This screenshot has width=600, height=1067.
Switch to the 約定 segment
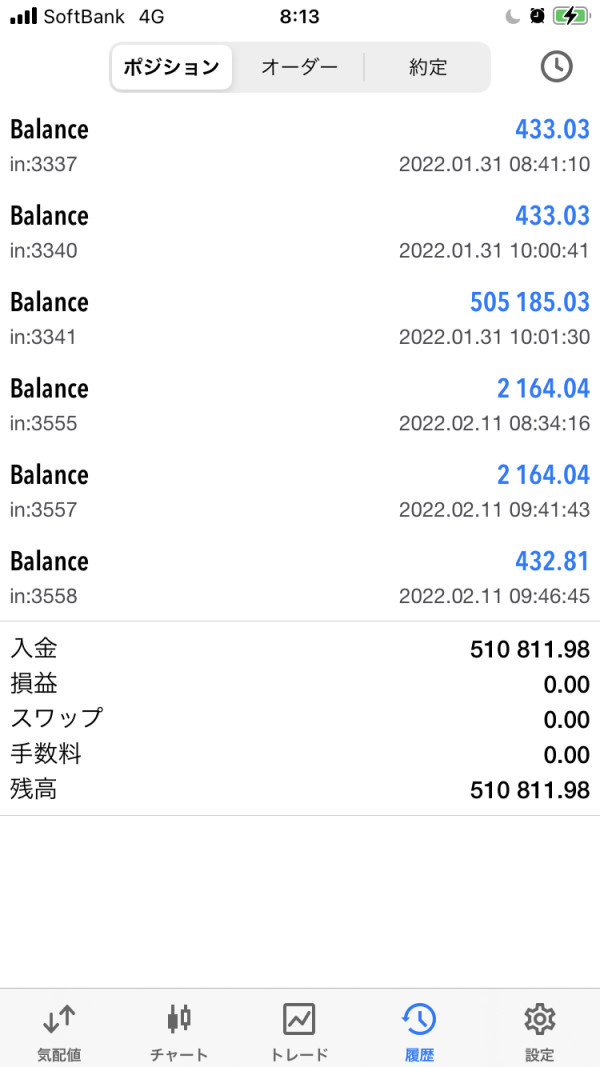click(428, 67)
